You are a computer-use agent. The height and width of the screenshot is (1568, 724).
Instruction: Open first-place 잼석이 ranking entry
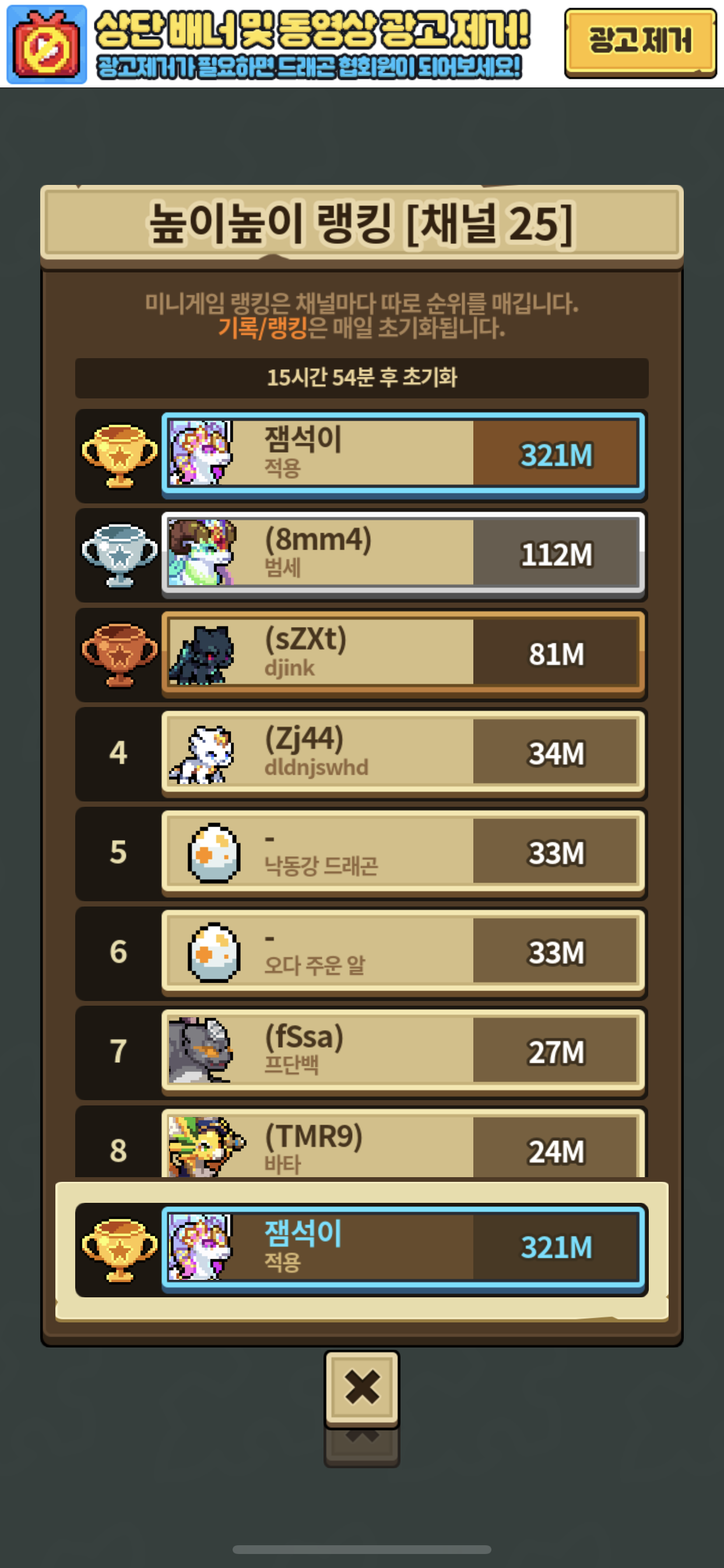[x=402, y=453]
